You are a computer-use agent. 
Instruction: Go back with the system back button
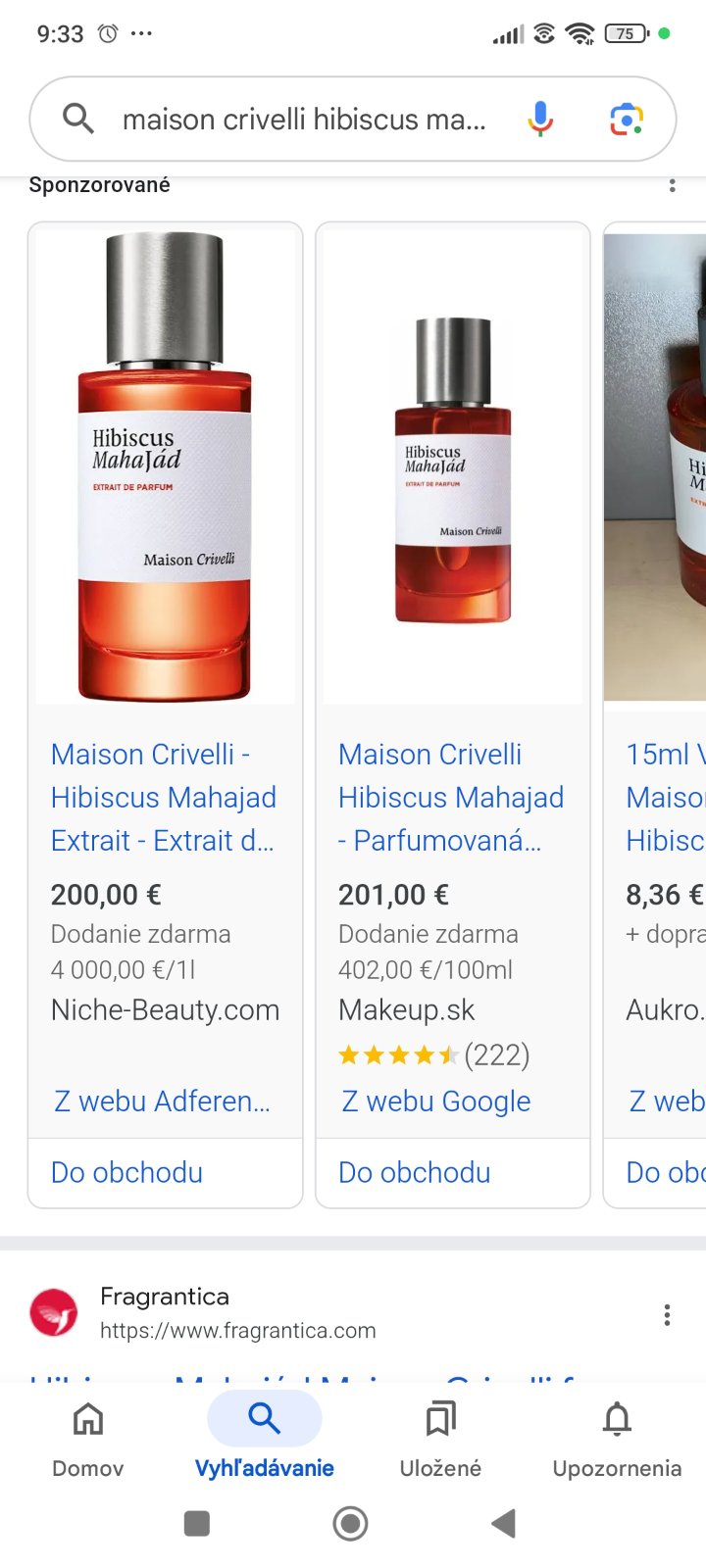(504, 1523)
